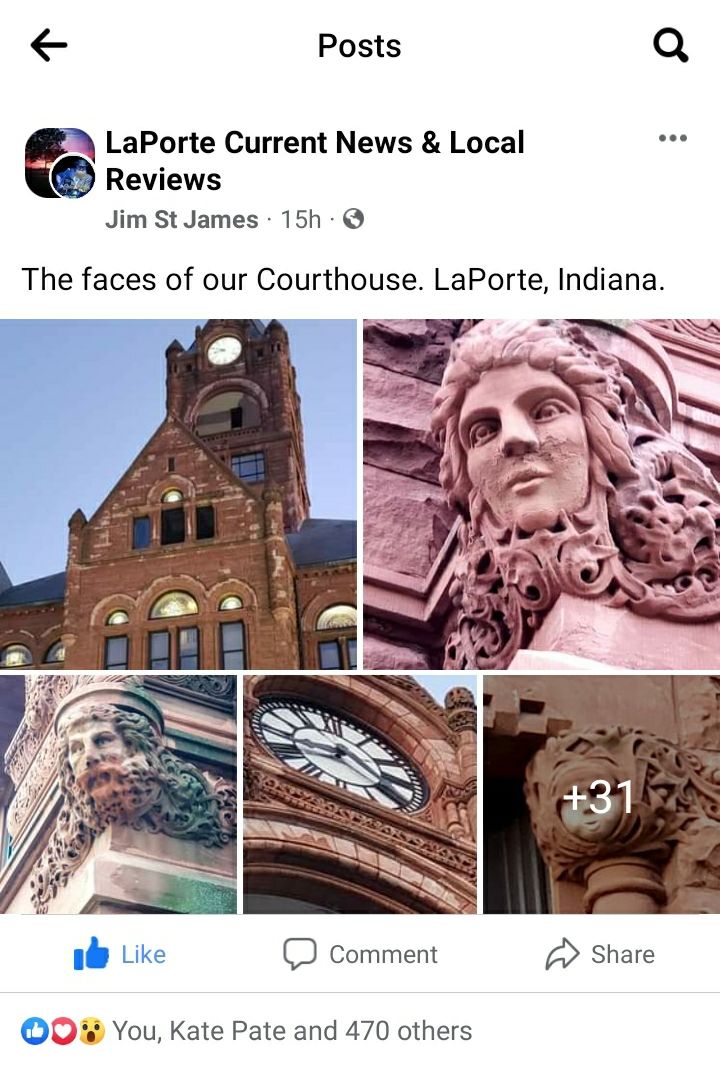Like this courthouse post

pos(120,954)
